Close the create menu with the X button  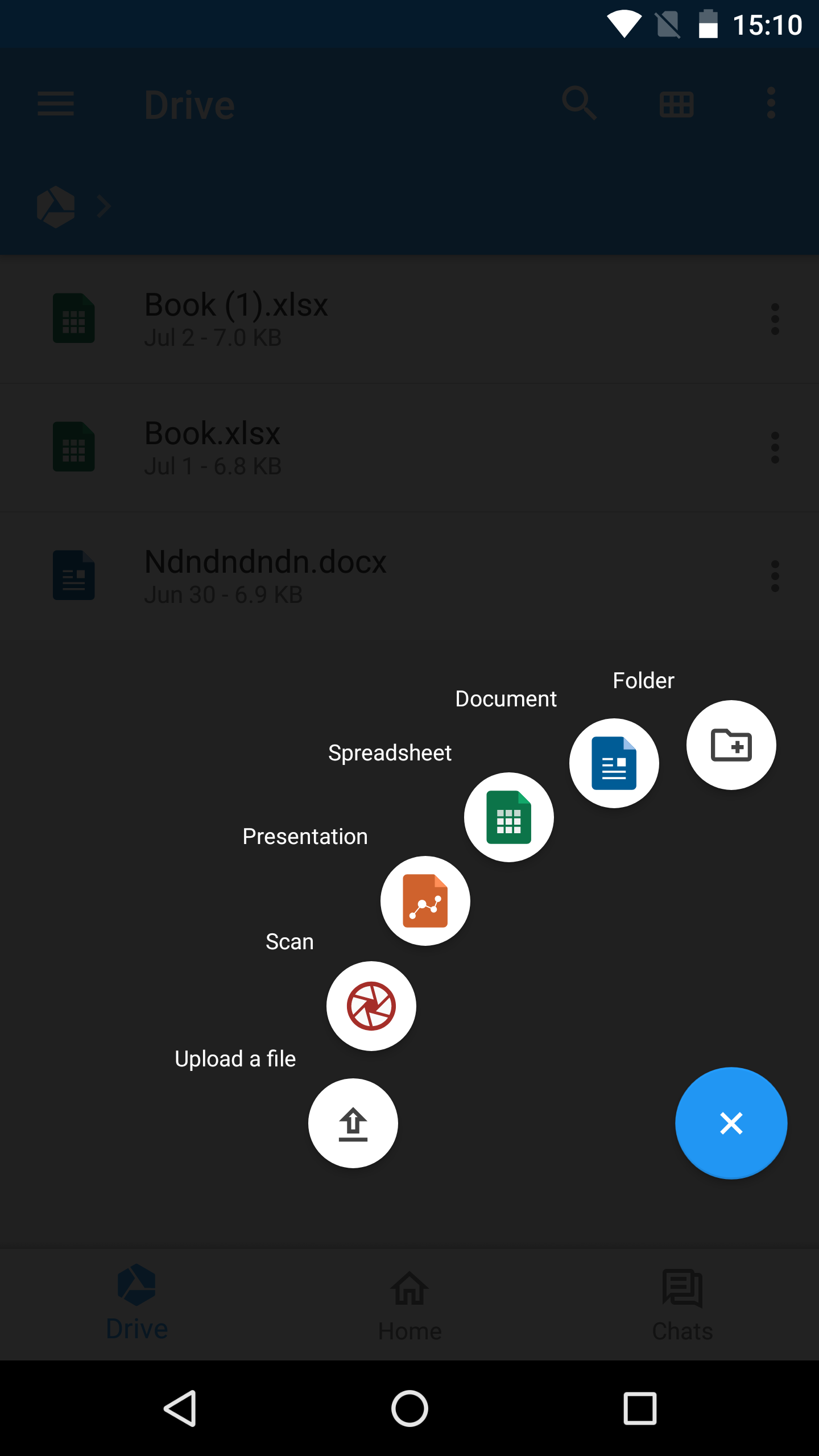click(x=731, y=1123)
